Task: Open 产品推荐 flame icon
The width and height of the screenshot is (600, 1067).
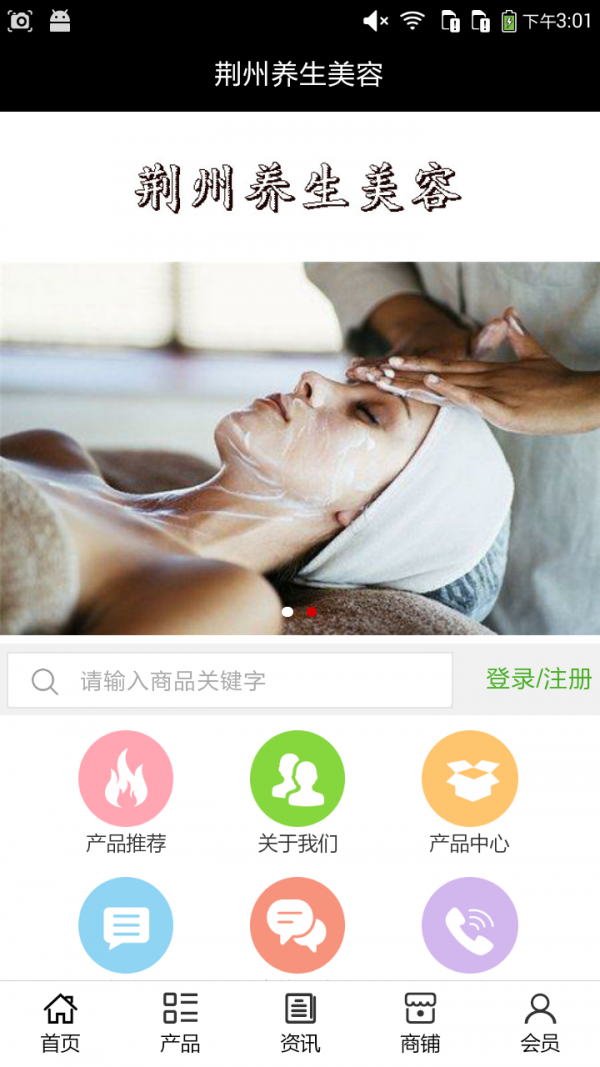Action: click(126, 779)
